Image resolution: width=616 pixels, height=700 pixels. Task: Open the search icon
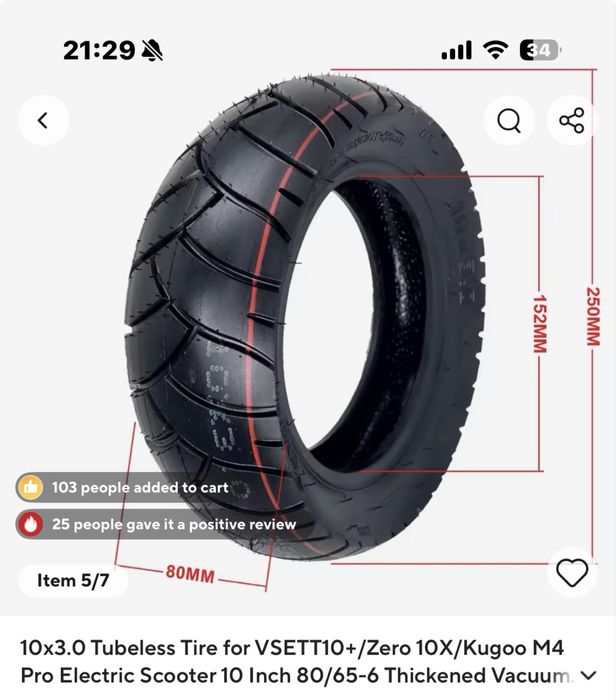509,121
